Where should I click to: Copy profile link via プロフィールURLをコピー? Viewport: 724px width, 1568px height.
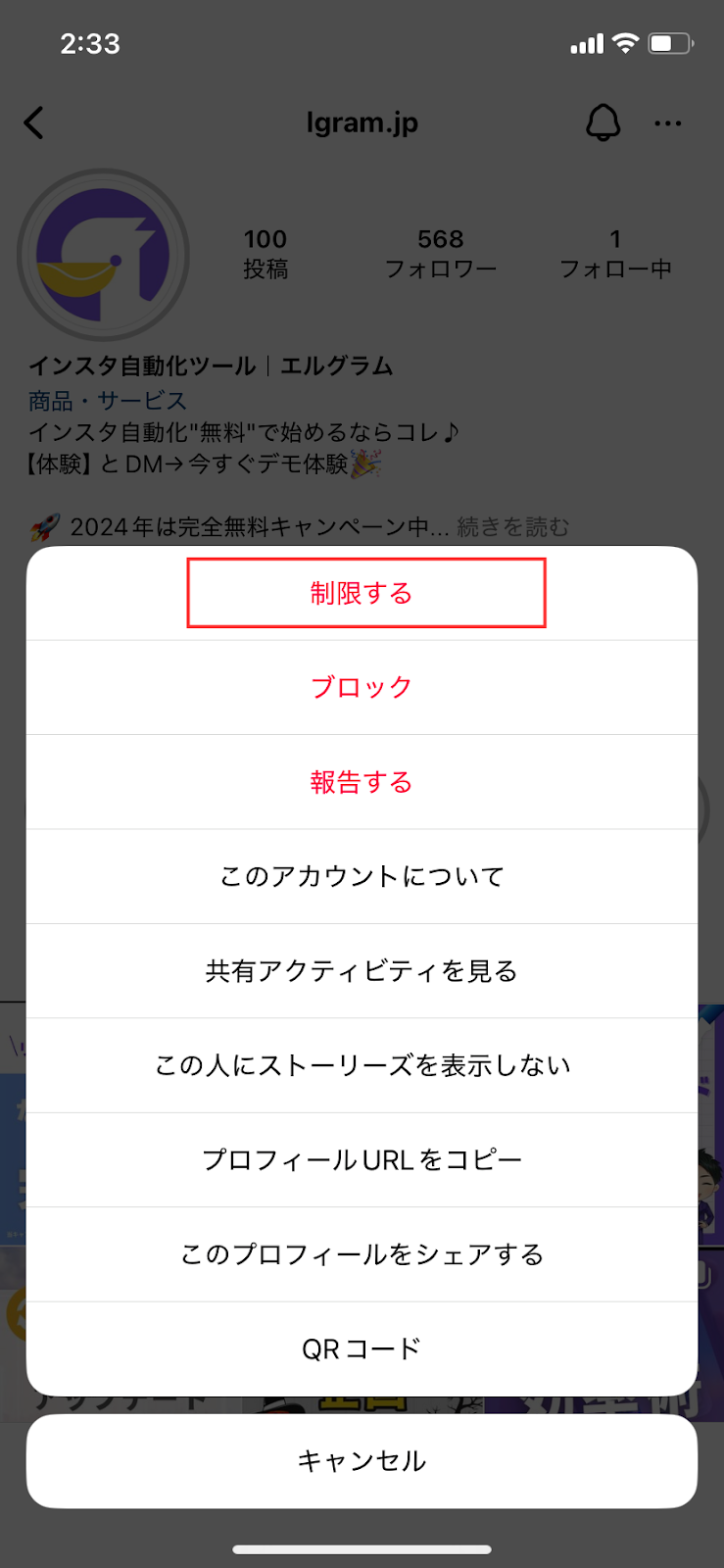pyautogui.click(x=362, y=1160)
